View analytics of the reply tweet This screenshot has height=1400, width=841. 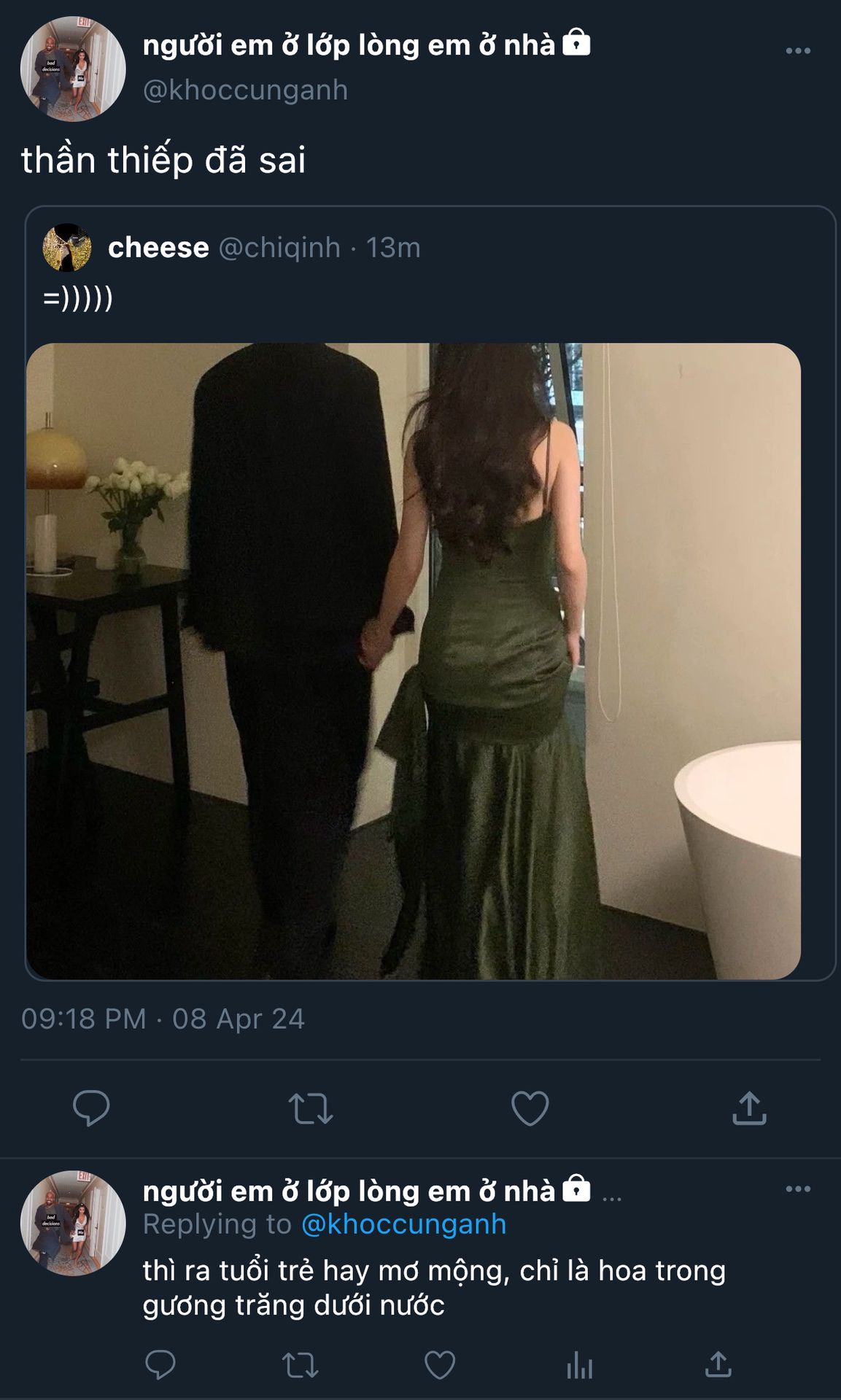(x=579, y=1364)
